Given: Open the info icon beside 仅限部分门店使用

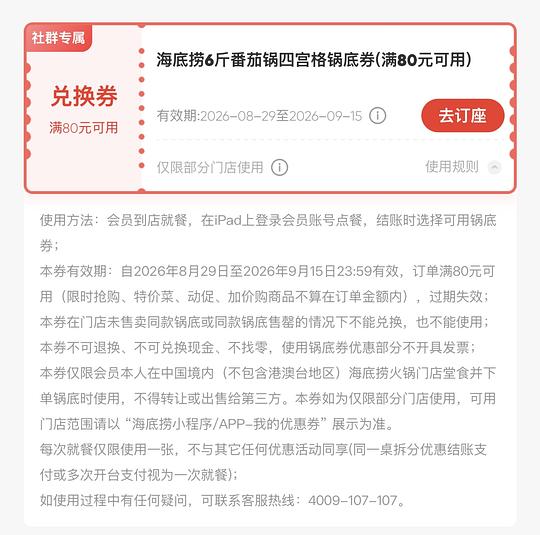Looking at the screenshot, I should 279,167.
